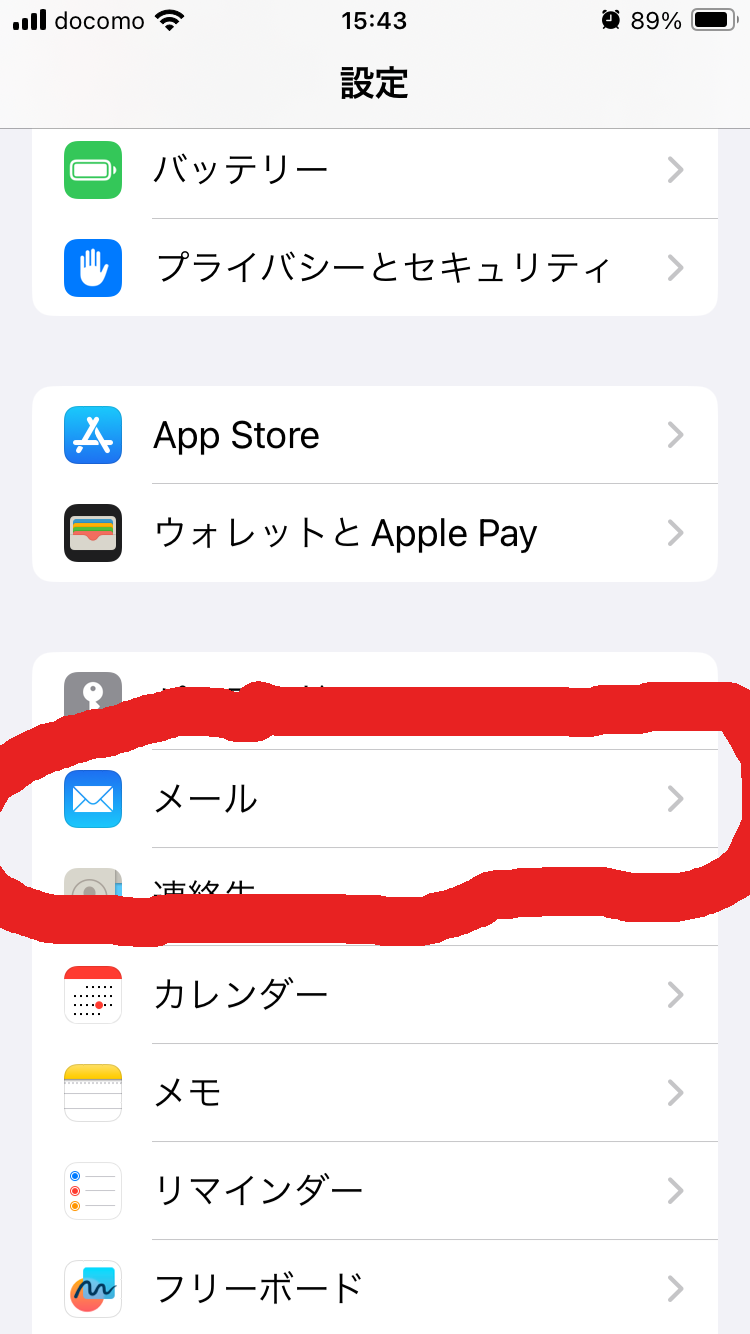The height and width of the screenshot is (1334, 750).
Task: Open the バッテリー settings row
Action: coord(375,170)
